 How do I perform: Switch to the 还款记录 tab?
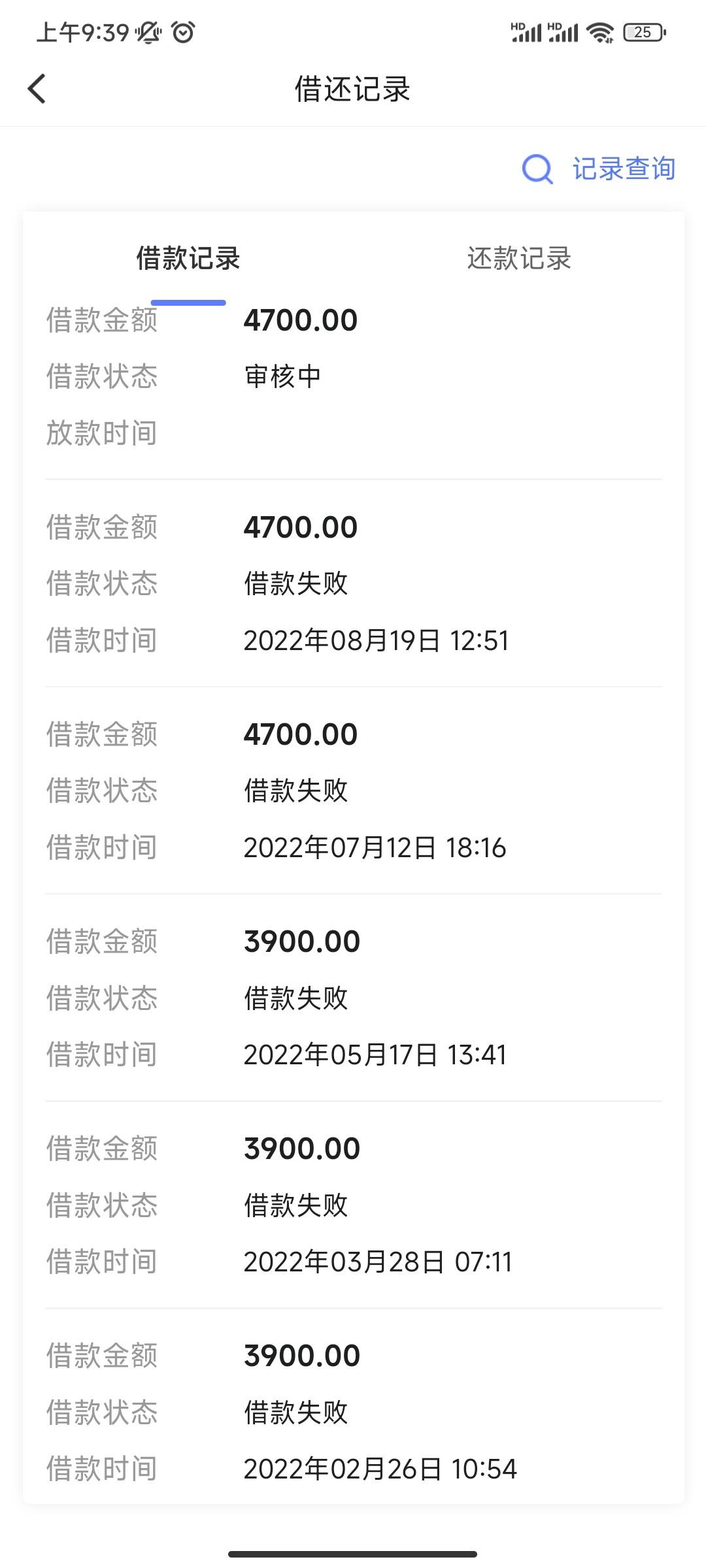coord(519,259)
